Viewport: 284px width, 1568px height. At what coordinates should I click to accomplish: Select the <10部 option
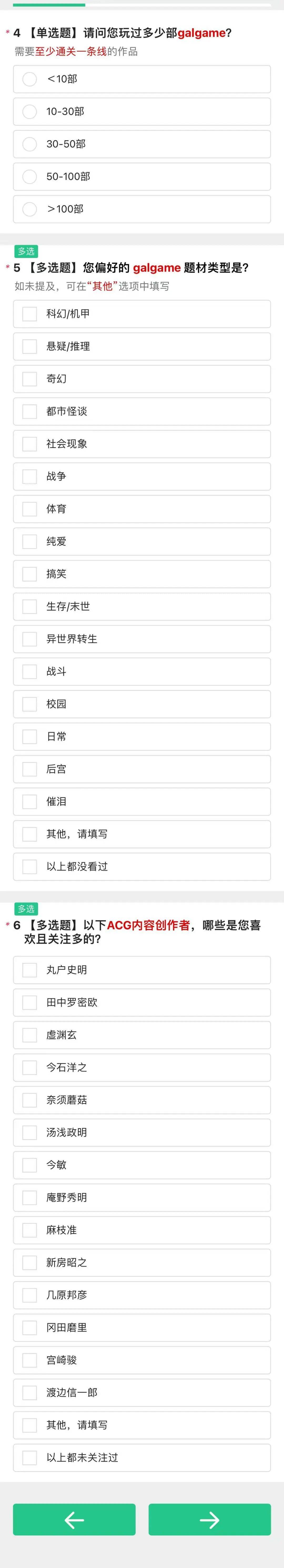coord(30,79)
